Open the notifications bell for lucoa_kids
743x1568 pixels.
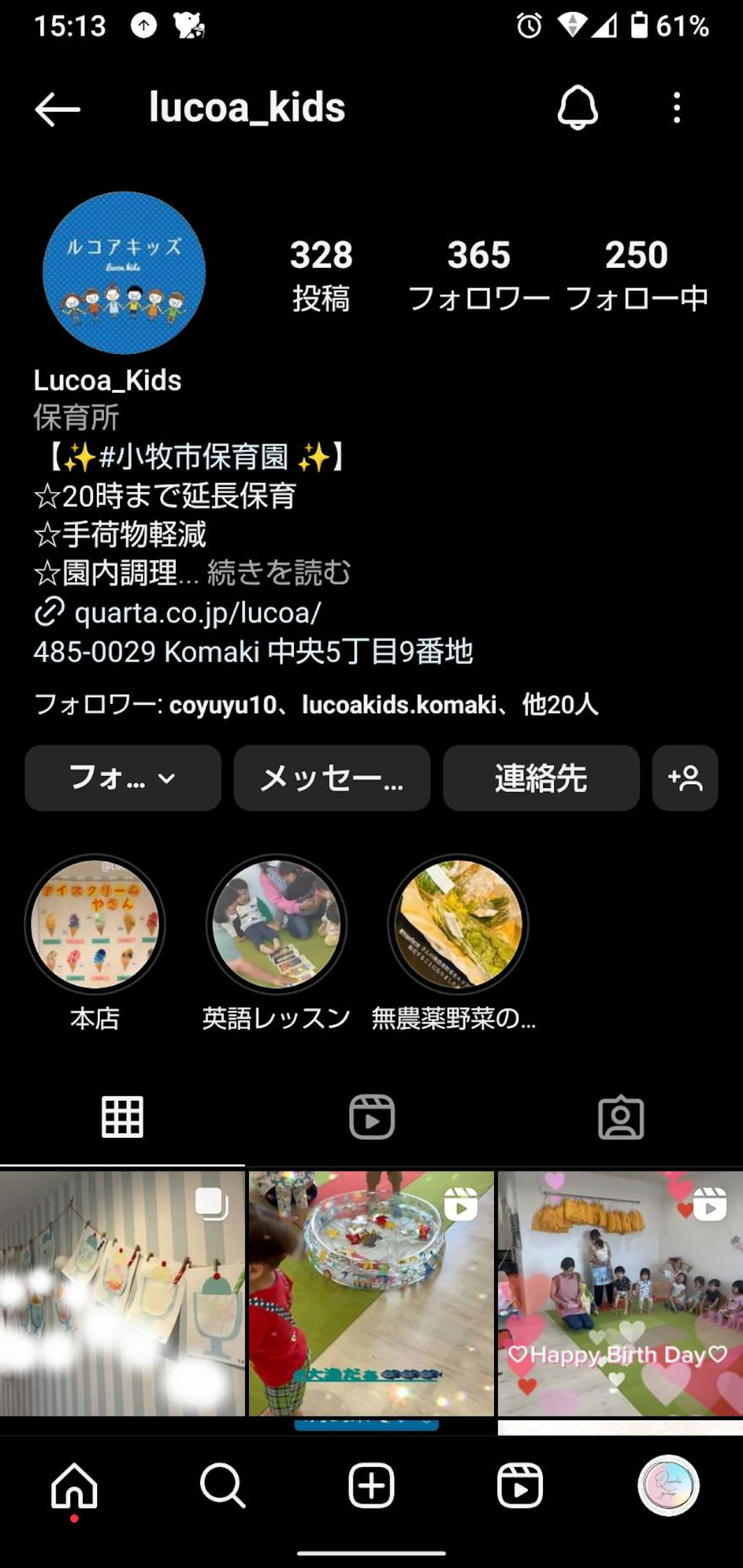pyautogui.click(x=577, y=108)
